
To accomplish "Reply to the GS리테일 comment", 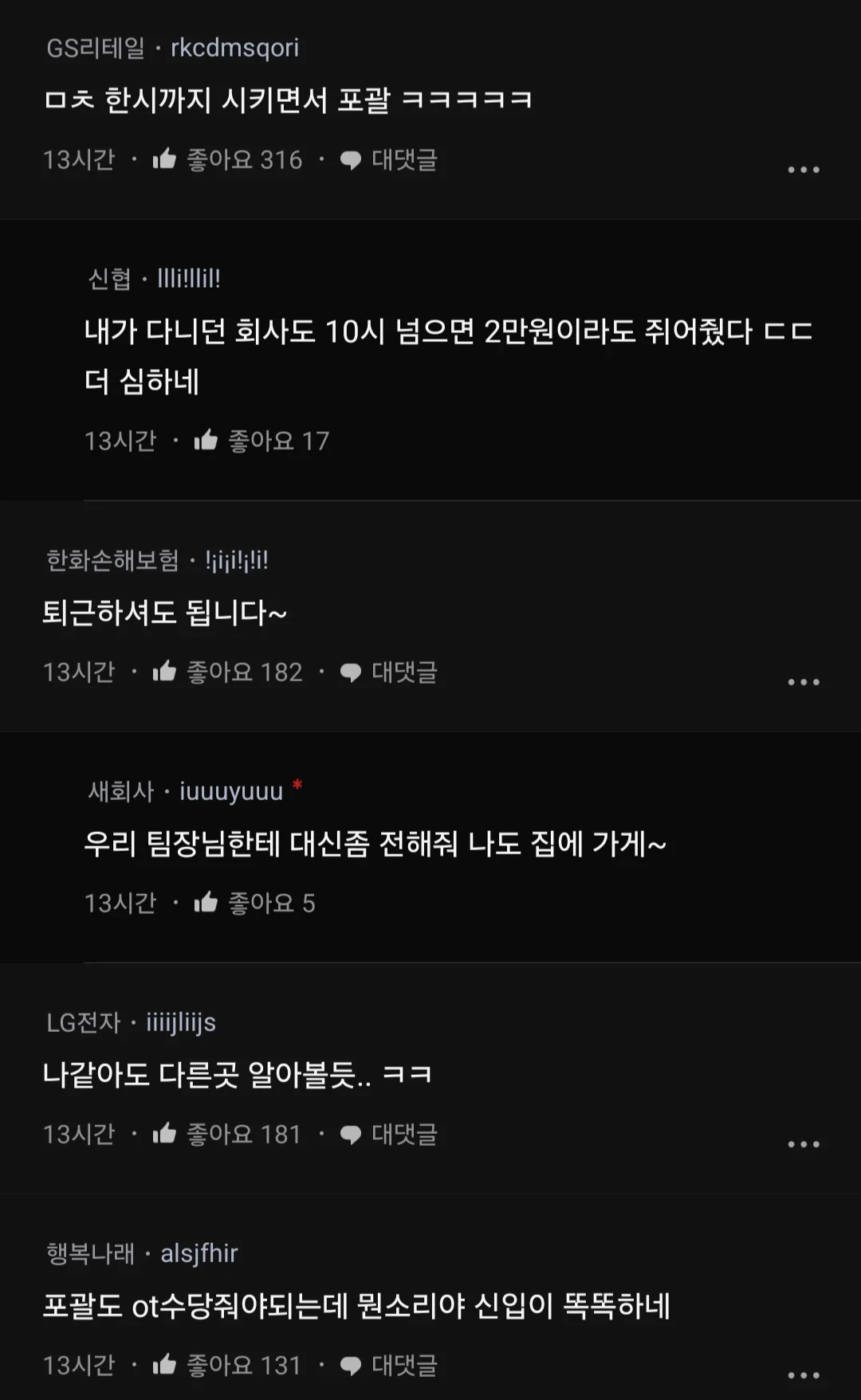I will pyautogui.click(x=389, y=160).
